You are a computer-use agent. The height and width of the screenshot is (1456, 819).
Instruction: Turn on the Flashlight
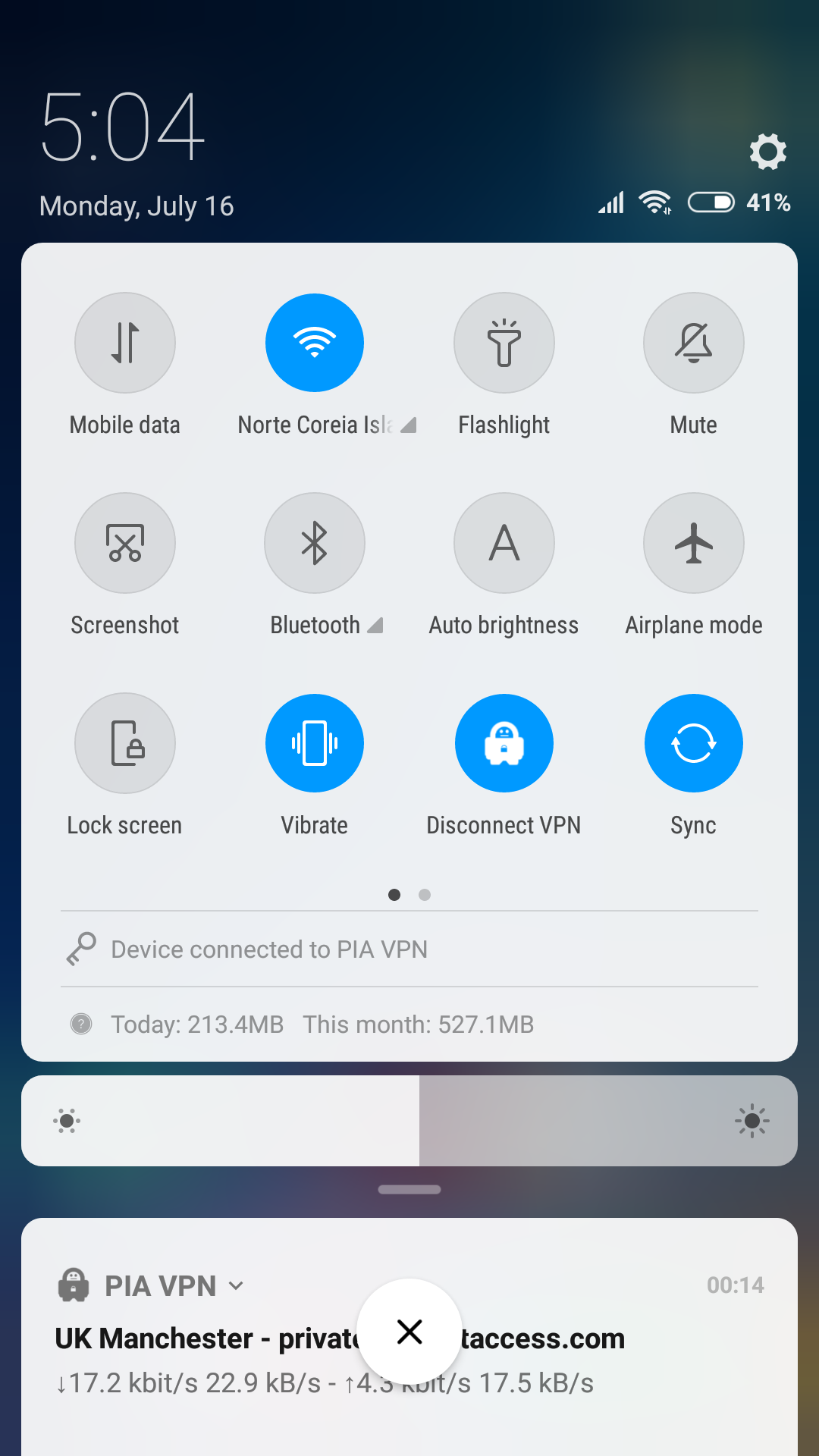(504, 343)
